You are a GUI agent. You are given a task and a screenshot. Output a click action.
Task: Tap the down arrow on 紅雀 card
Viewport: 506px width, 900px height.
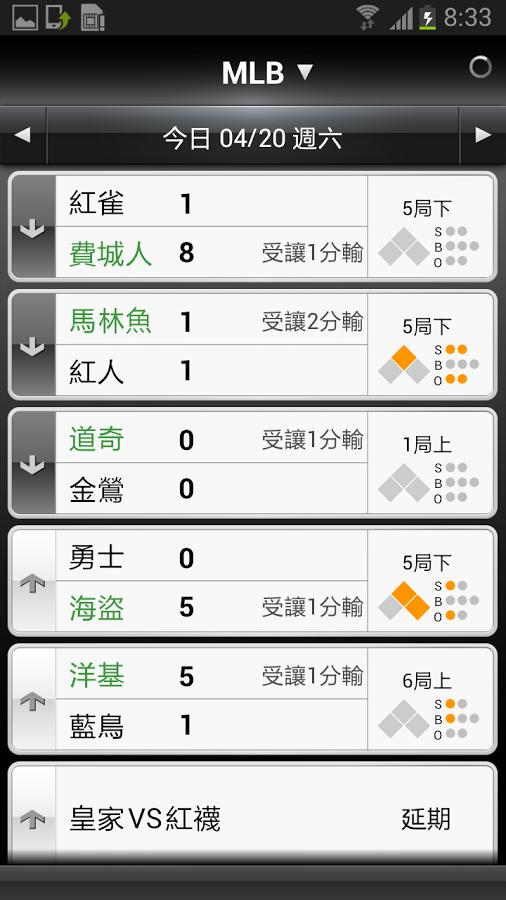(33, 228)
